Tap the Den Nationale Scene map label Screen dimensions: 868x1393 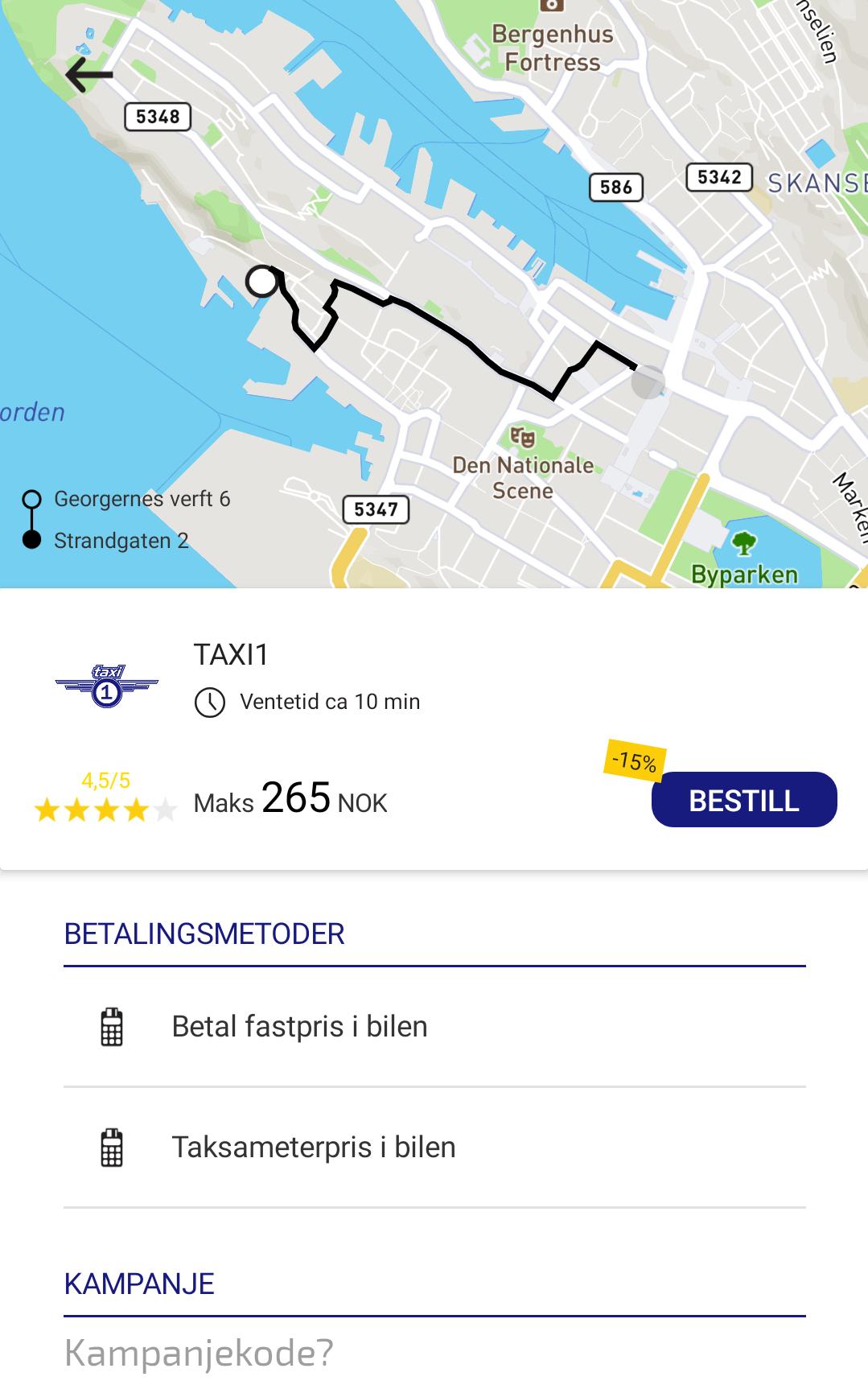pos(521,476)
